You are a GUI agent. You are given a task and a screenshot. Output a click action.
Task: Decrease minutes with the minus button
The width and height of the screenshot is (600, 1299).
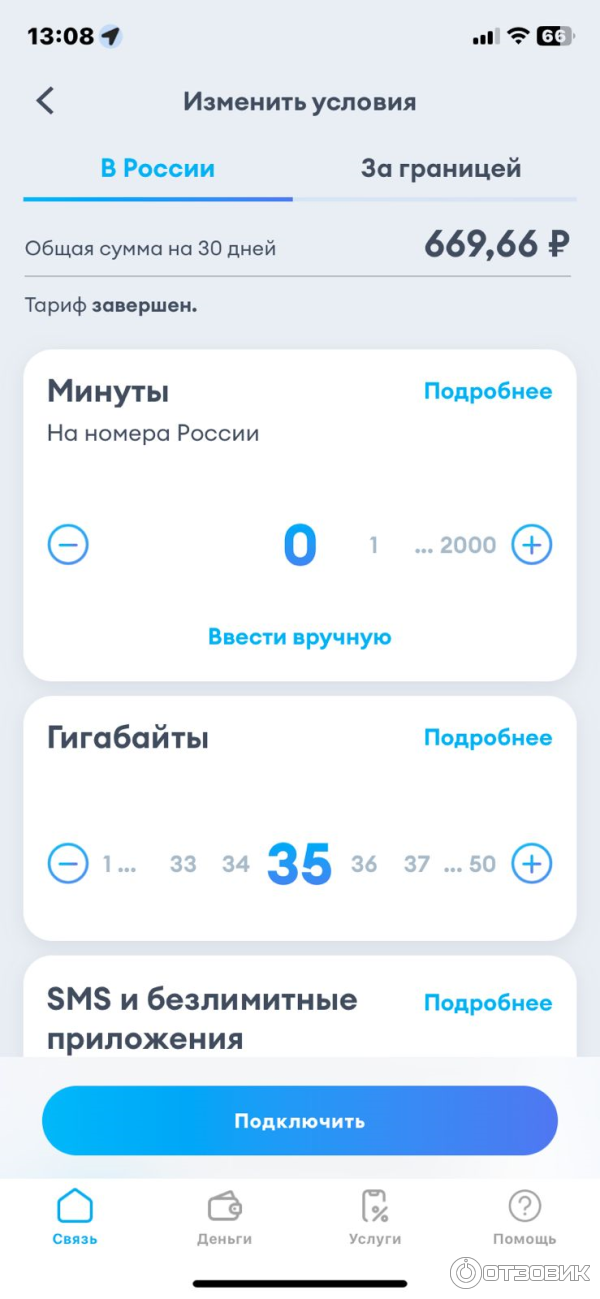coord(69,545)
